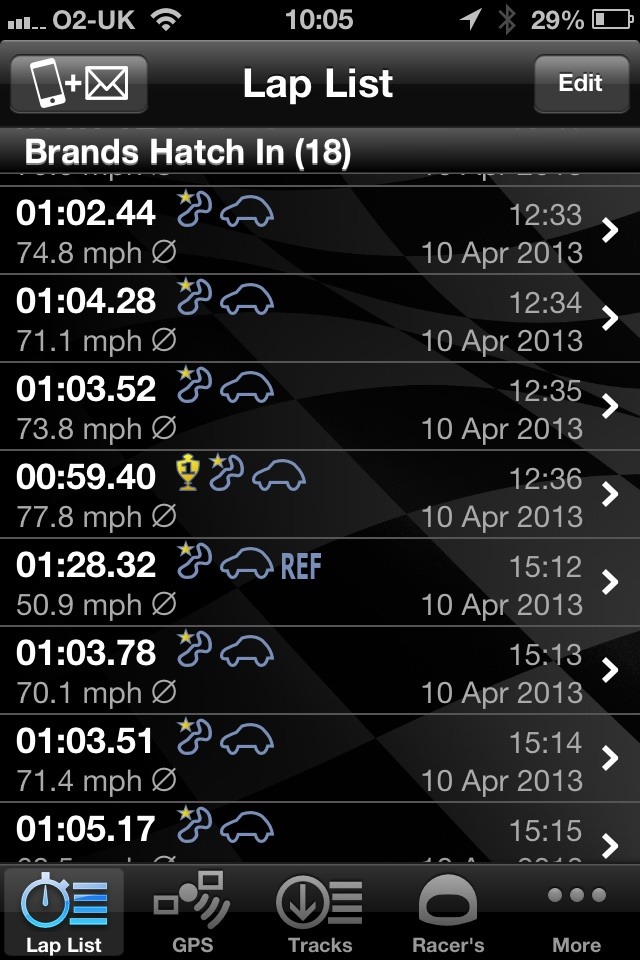Open the 01:02.44 lap details
This screenshot has width=640, height=960.
pos(320,231)
